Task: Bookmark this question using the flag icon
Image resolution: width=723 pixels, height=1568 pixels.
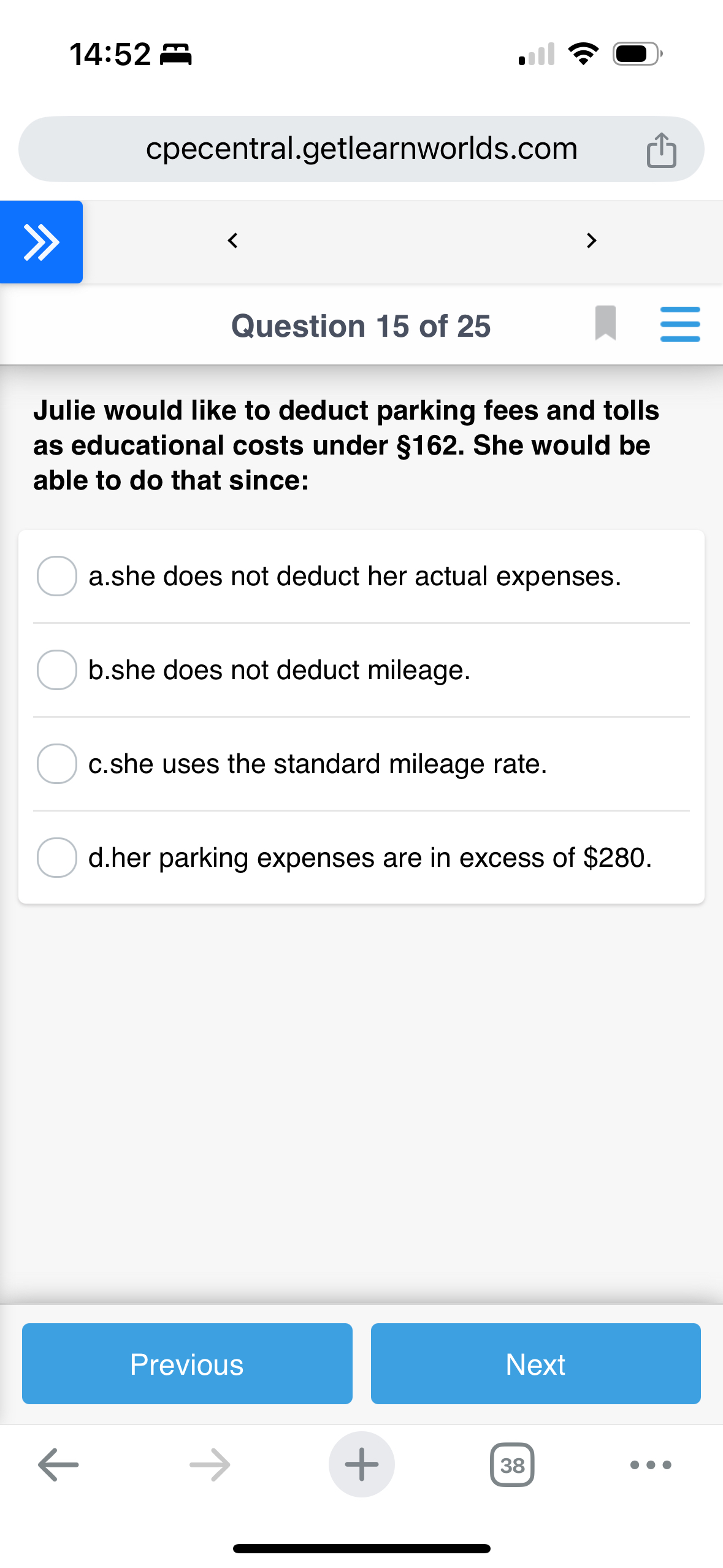Action: click(x=605, y=325)
